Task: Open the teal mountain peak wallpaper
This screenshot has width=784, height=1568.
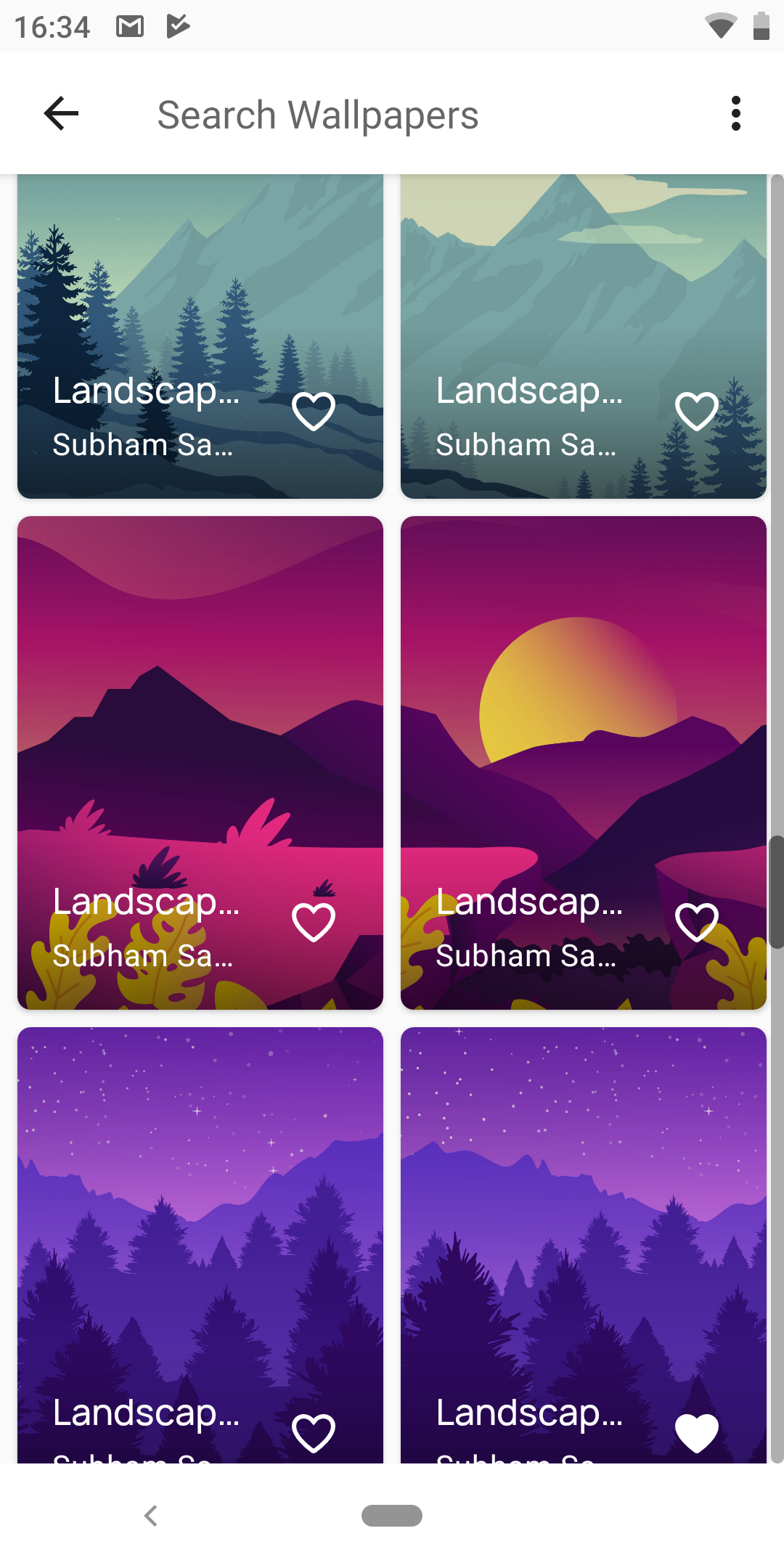Action: (583, 290)
